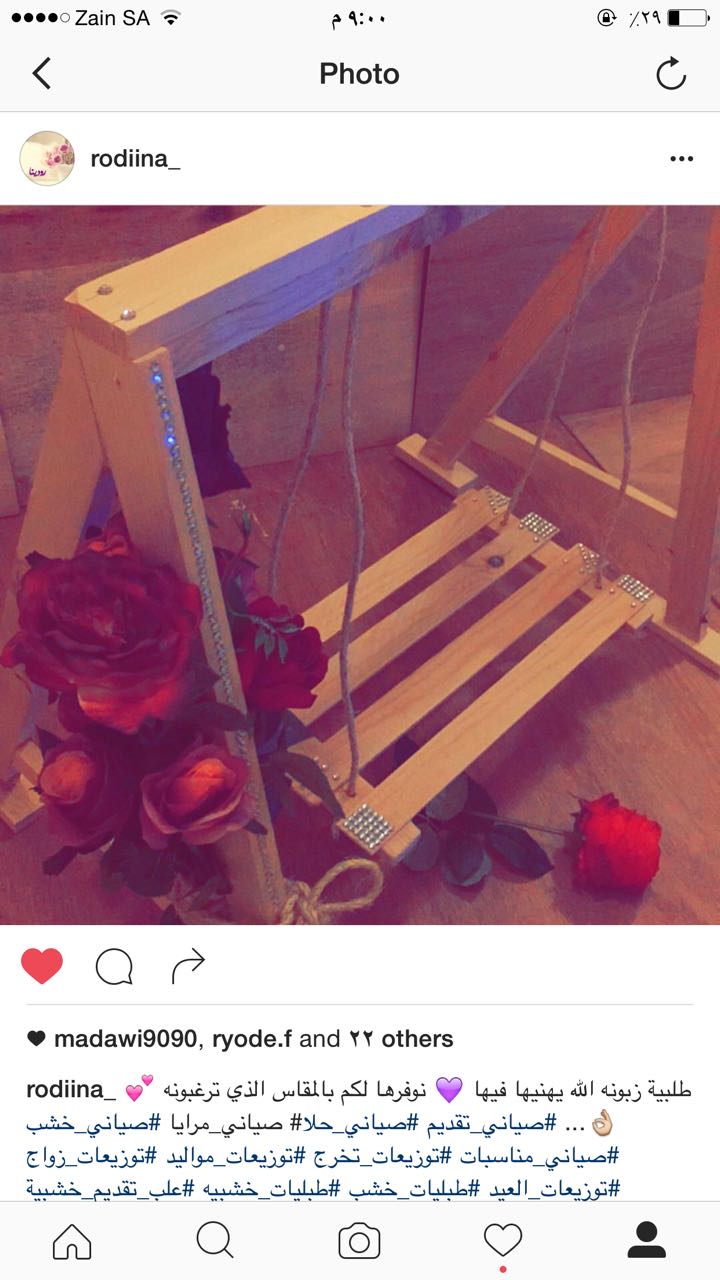720x1280 pixels.
Task: Open the three-dot post options menu
Action: [x=682, y=159]
